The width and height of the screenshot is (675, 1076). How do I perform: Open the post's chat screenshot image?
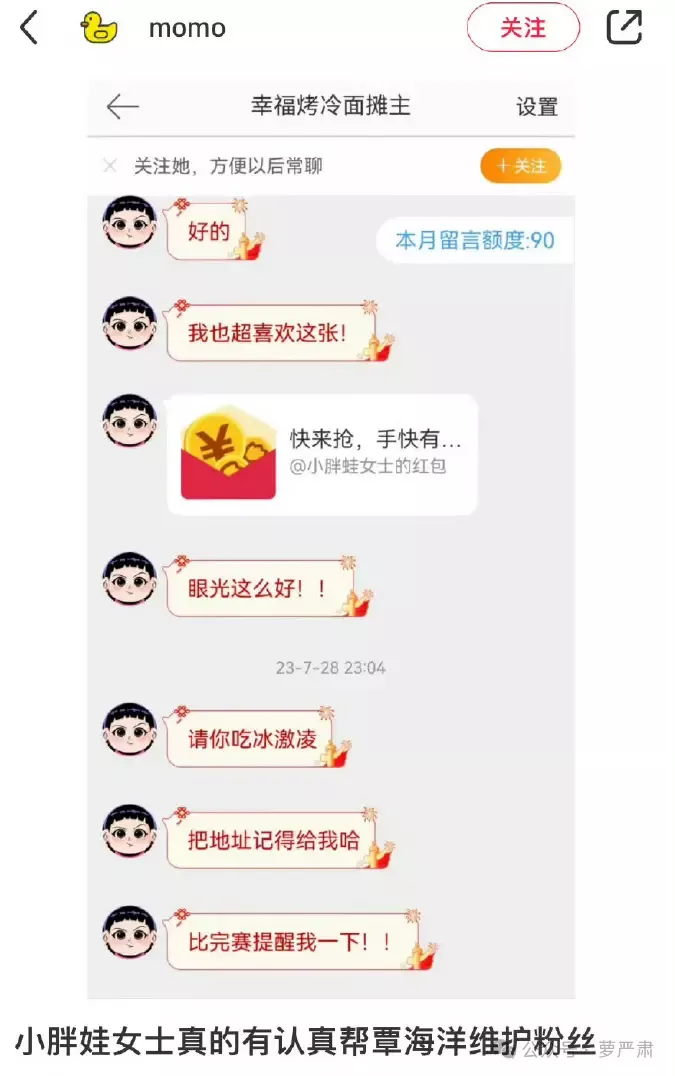pyautogui.click(x=331, y=540)
